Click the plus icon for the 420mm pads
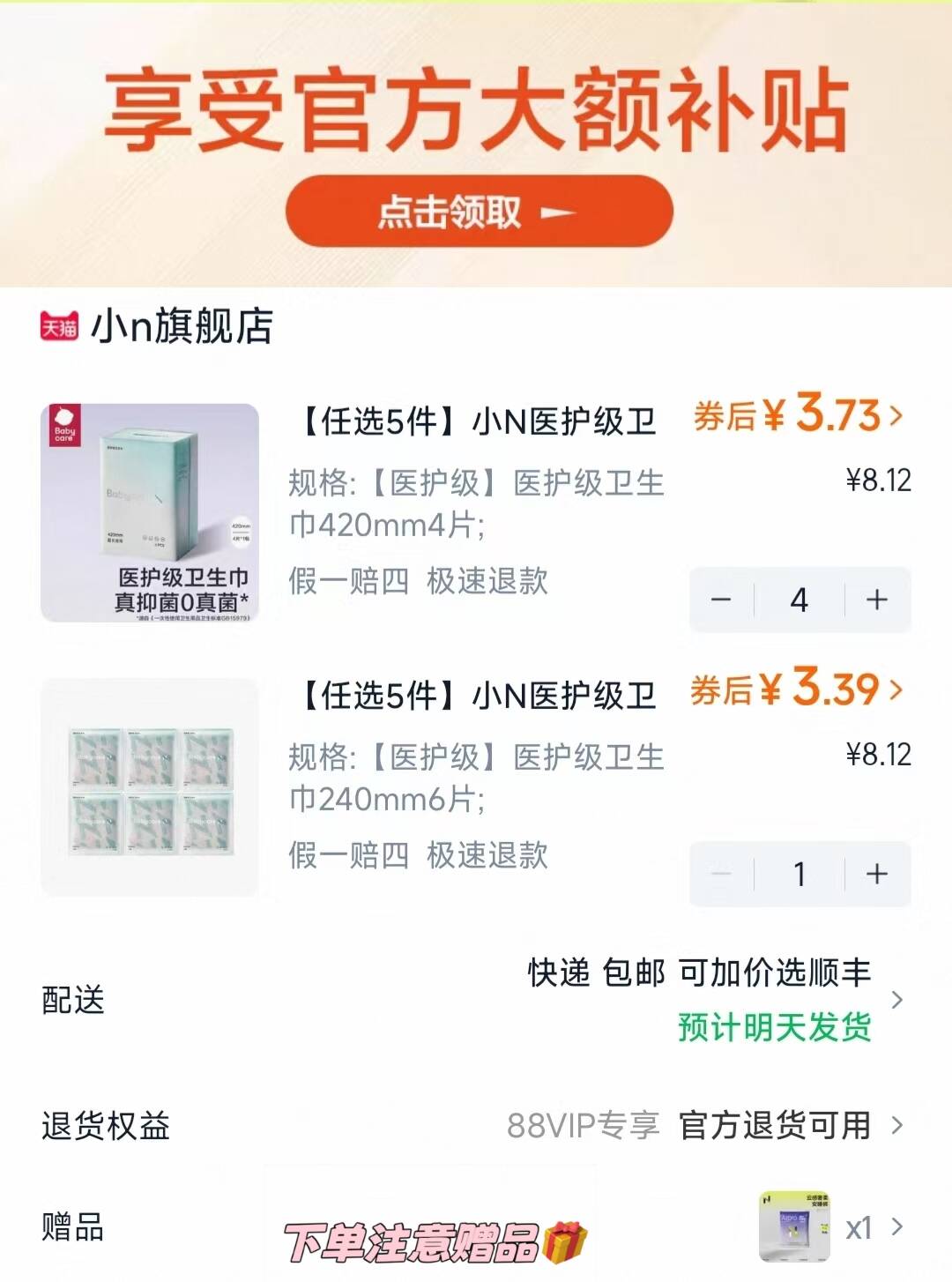 coord(875,600)
